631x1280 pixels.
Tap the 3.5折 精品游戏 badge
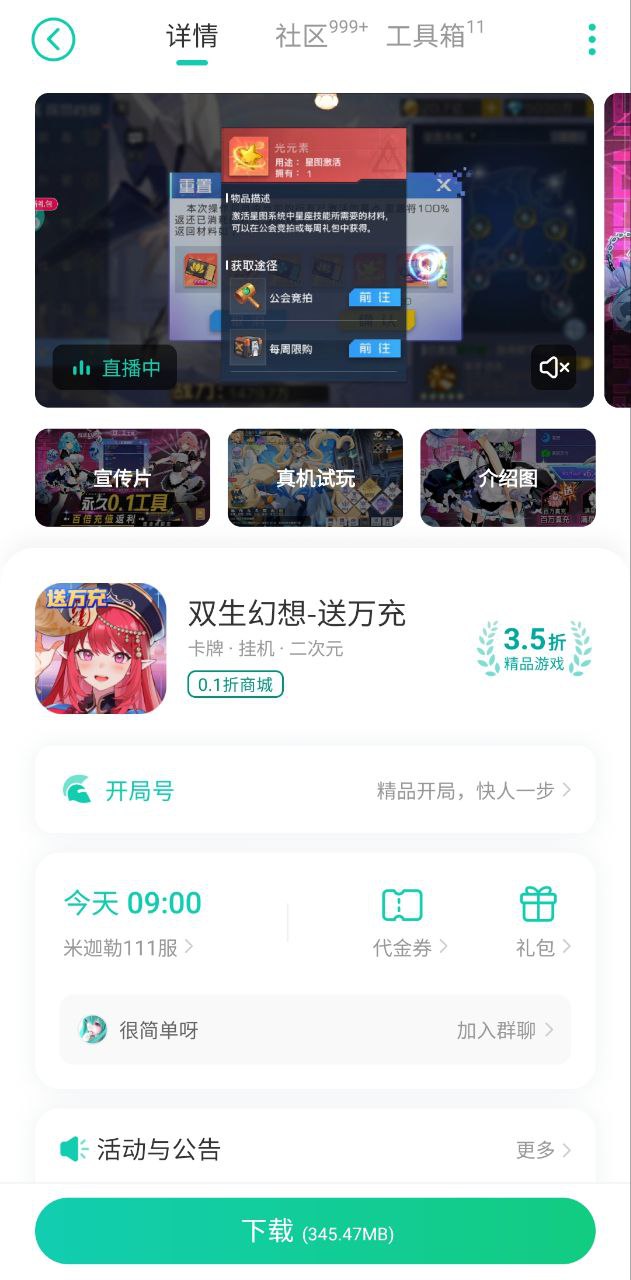click(x=534, y=648)
